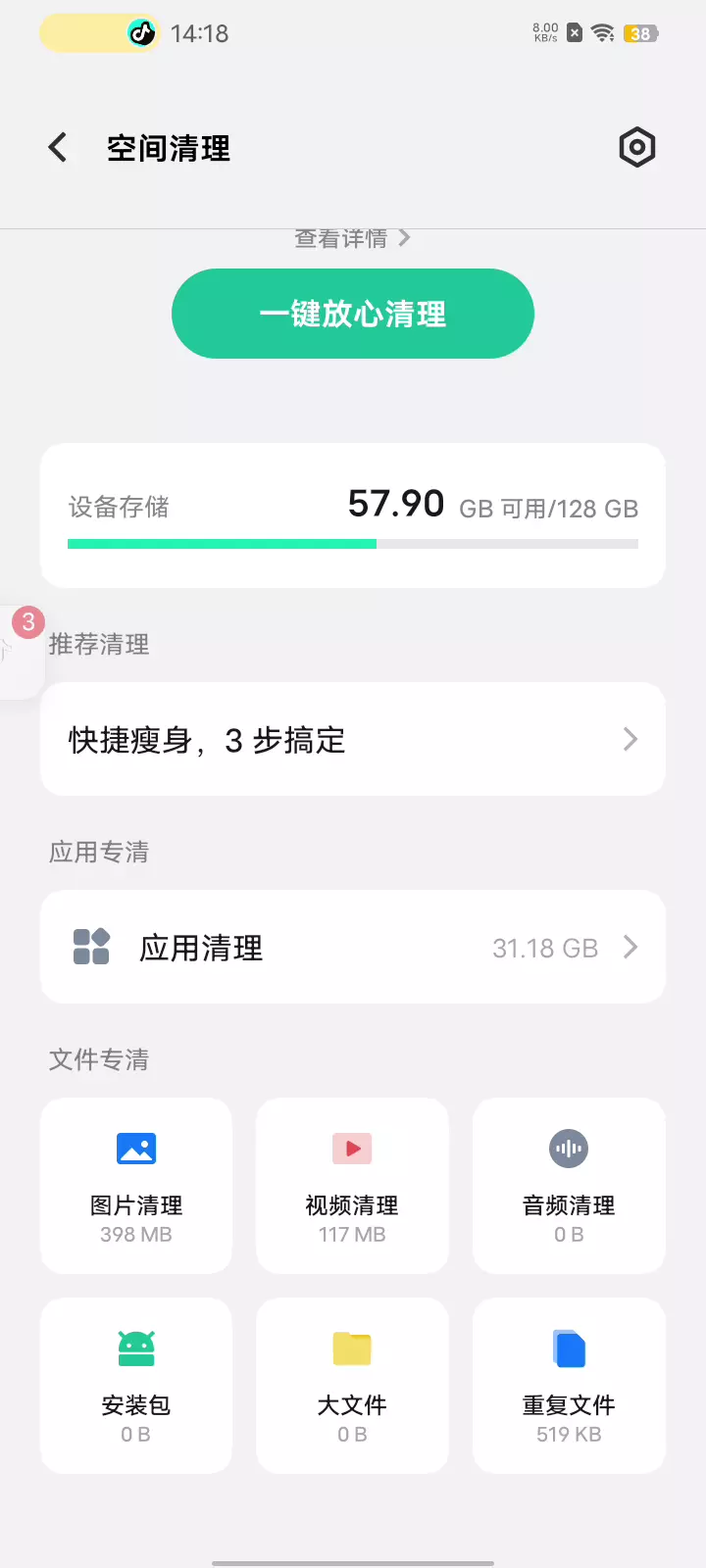This screenshot has width=706, height=1568.
Task: Tap the 一键放心清理 button
Action: [353, 314]
